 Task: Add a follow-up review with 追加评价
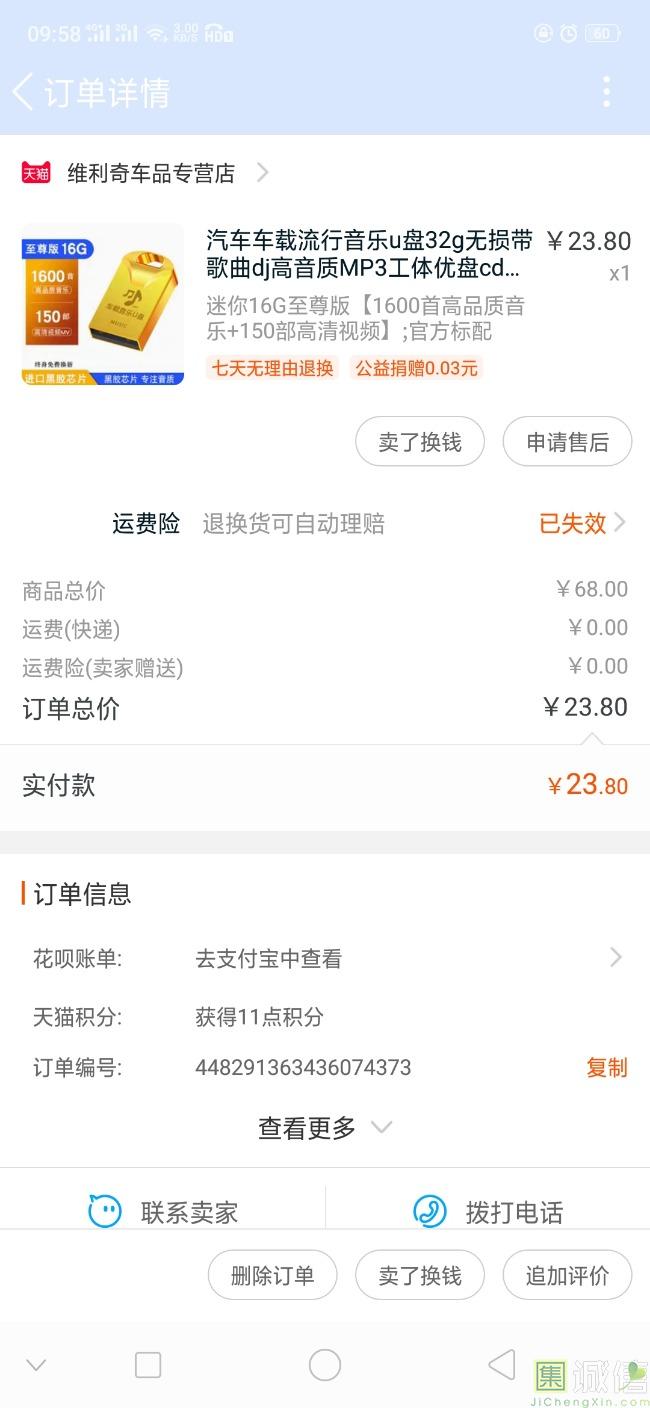point(567,1275)
